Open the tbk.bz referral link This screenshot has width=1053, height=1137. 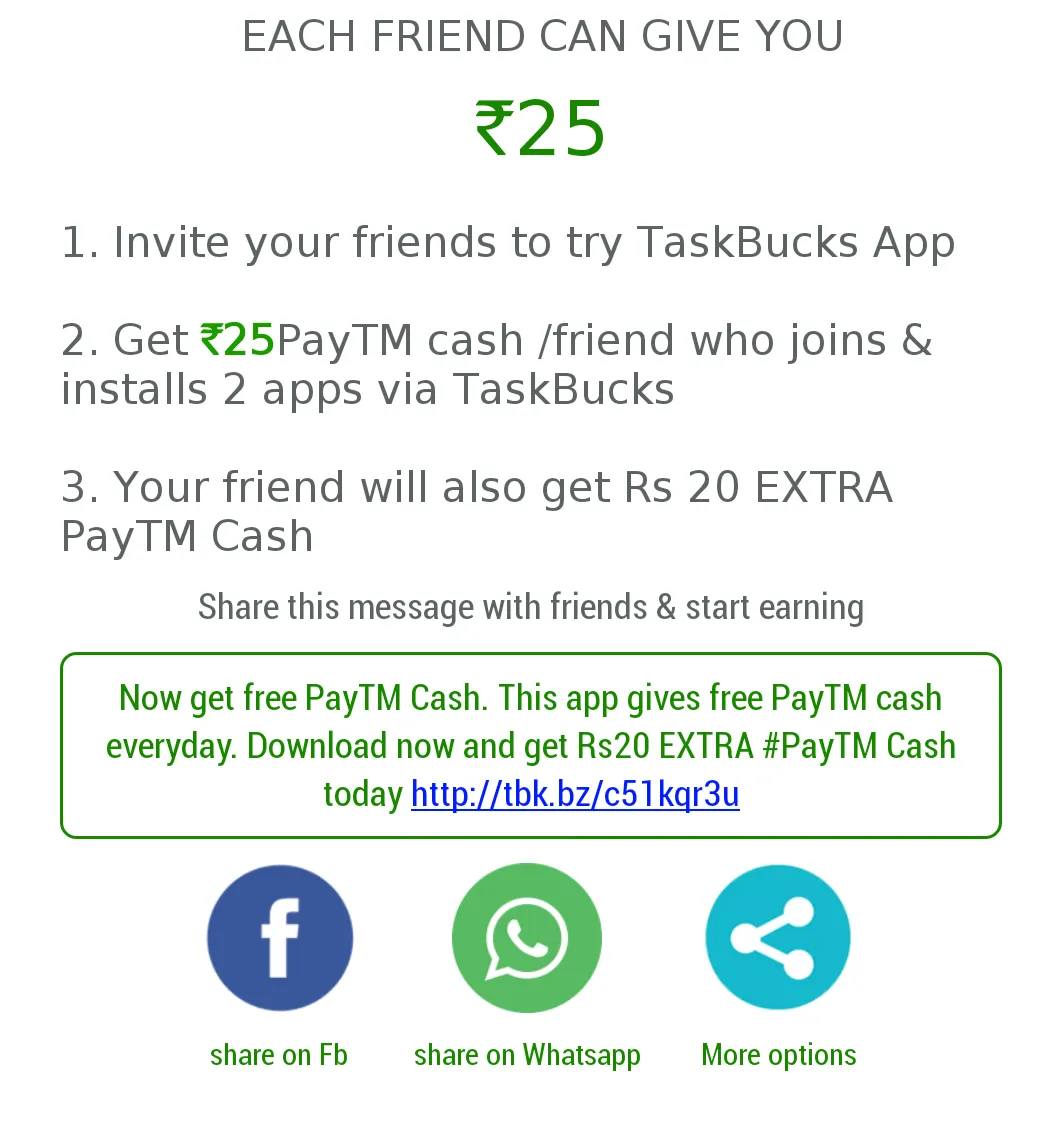point(575,794)
